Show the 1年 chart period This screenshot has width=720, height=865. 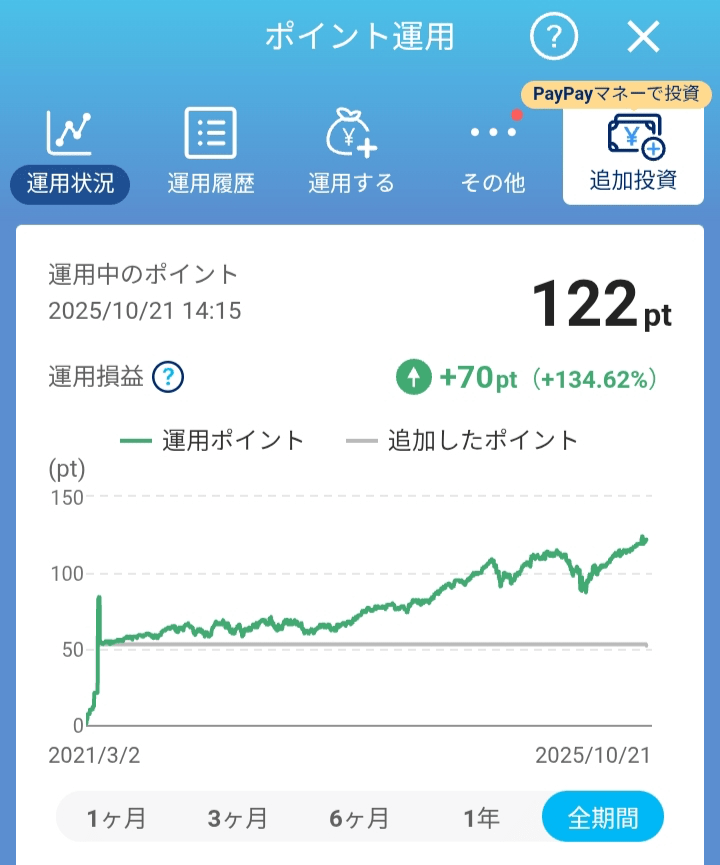tap(477, 816)
